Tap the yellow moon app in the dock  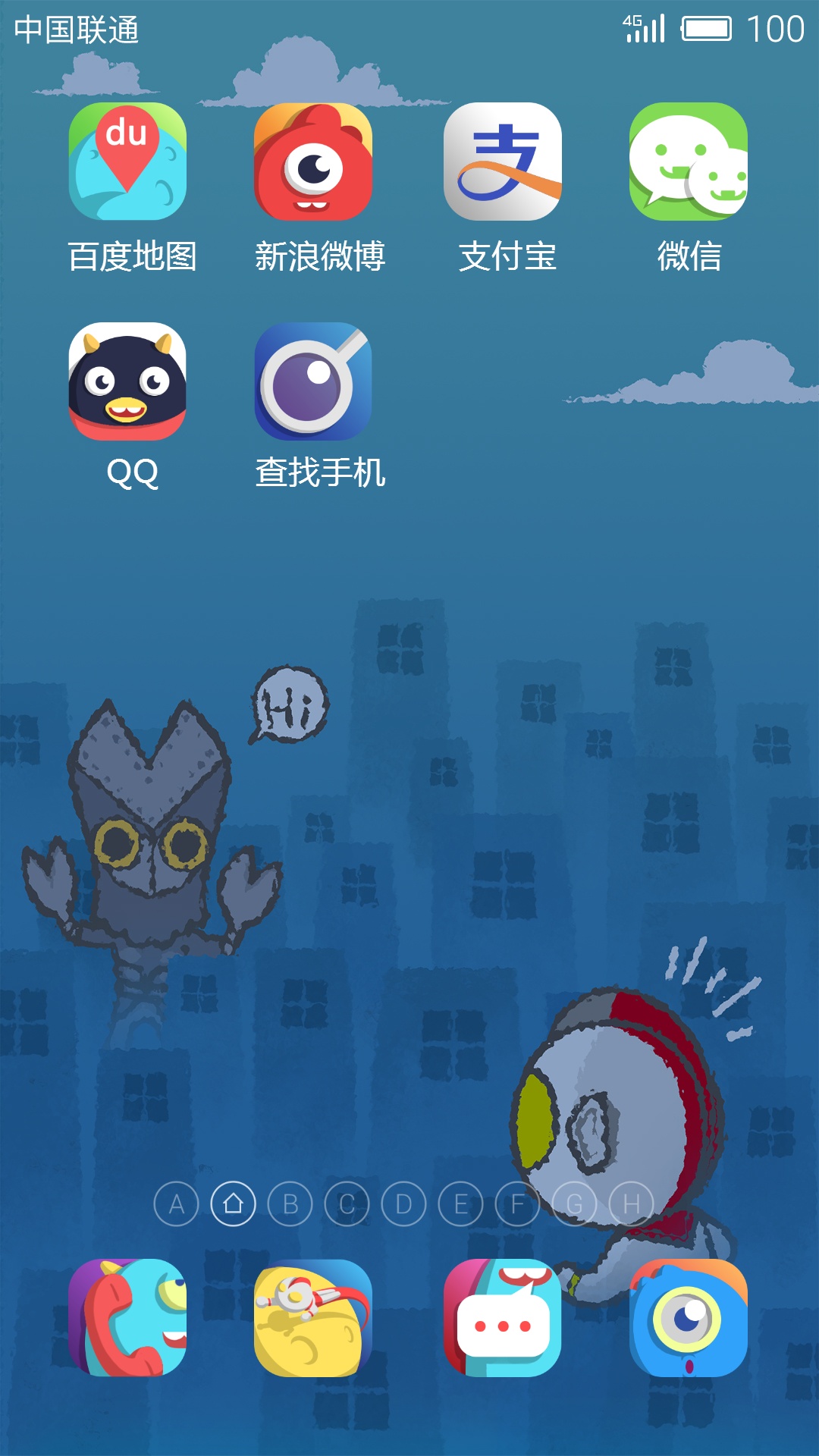coord(313,1318)
